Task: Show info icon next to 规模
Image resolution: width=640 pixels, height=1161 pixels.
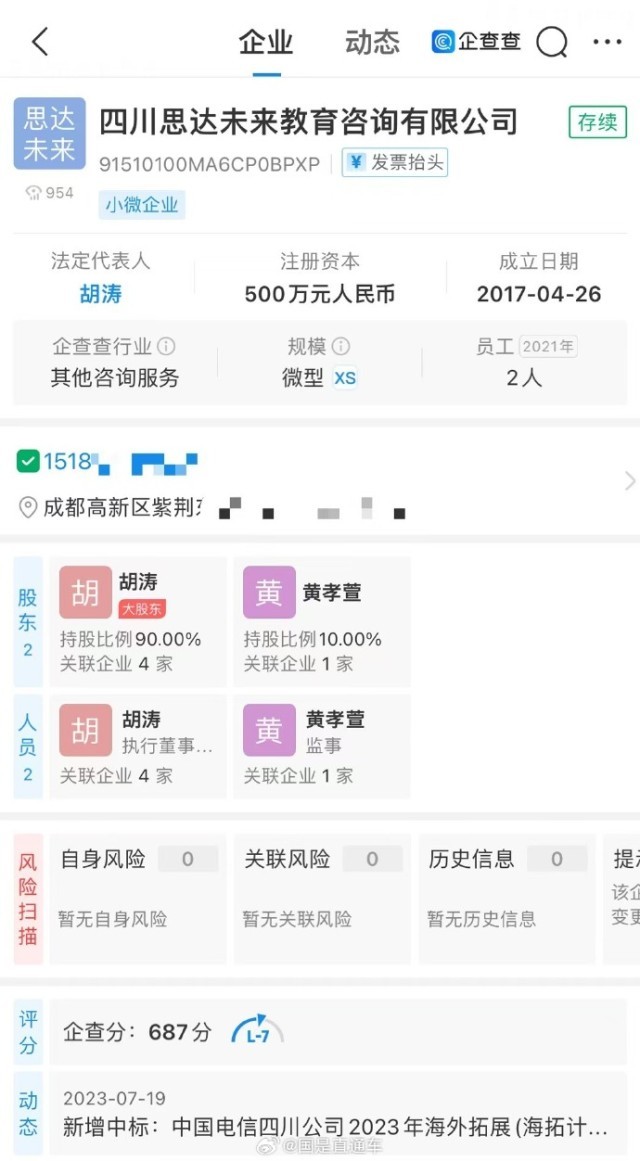Action: click(x=341, y=346)
